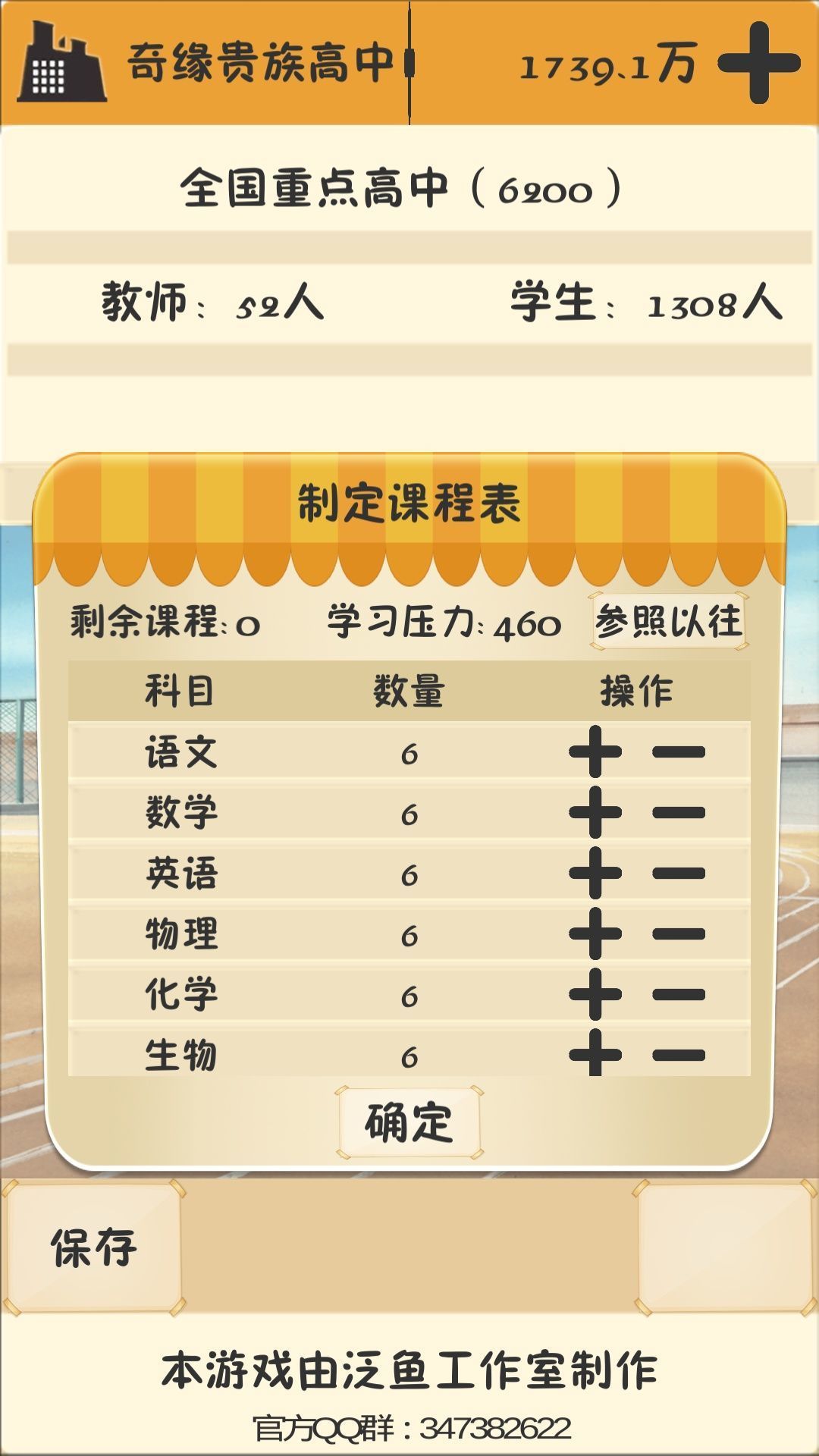
Task: Tap the 保存 button
Action: [93, 1247]
